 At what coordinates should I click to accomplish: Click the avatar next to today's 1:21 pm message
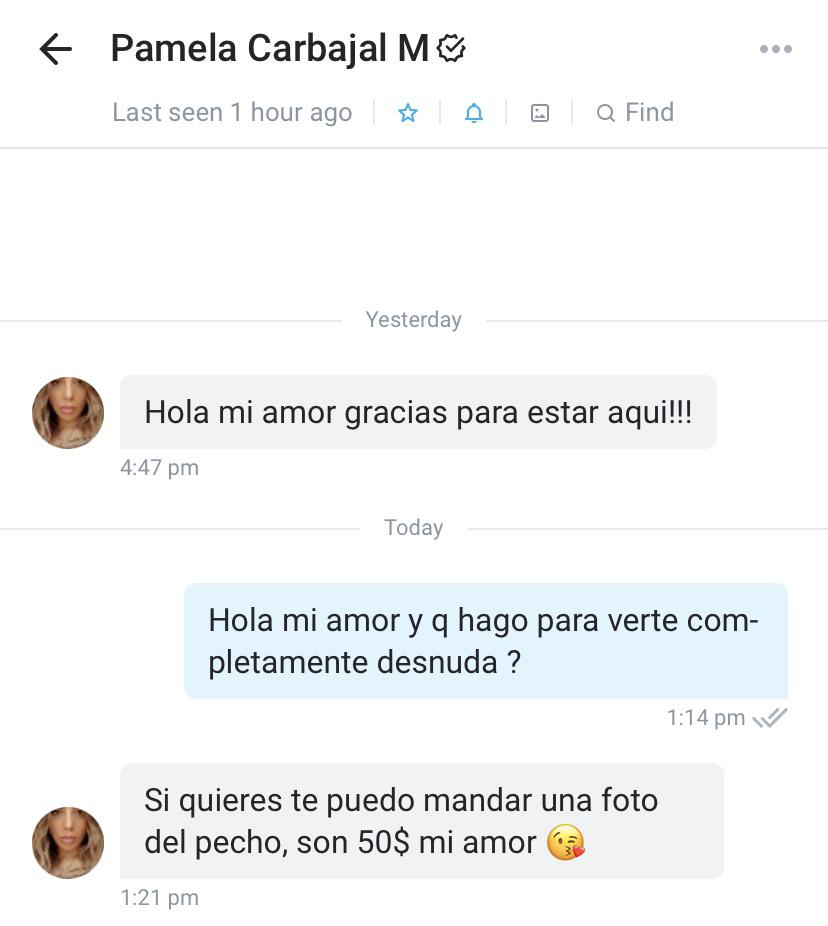point(67,843)
